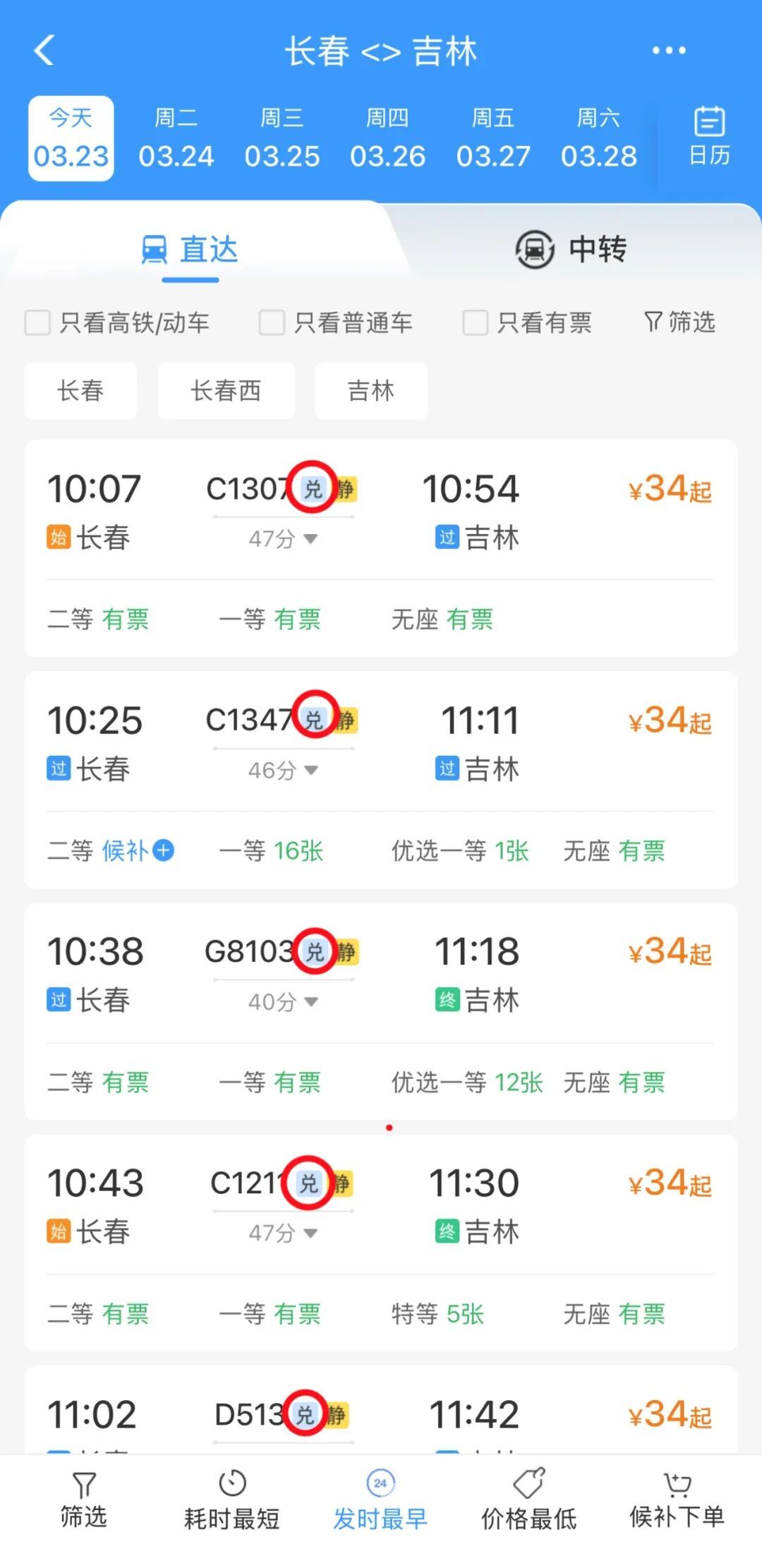Tap the 筛选 filter funnel icon in bottom bar
The width and height of the screenshot is (762, 1568).
(x=84, y=1486)
